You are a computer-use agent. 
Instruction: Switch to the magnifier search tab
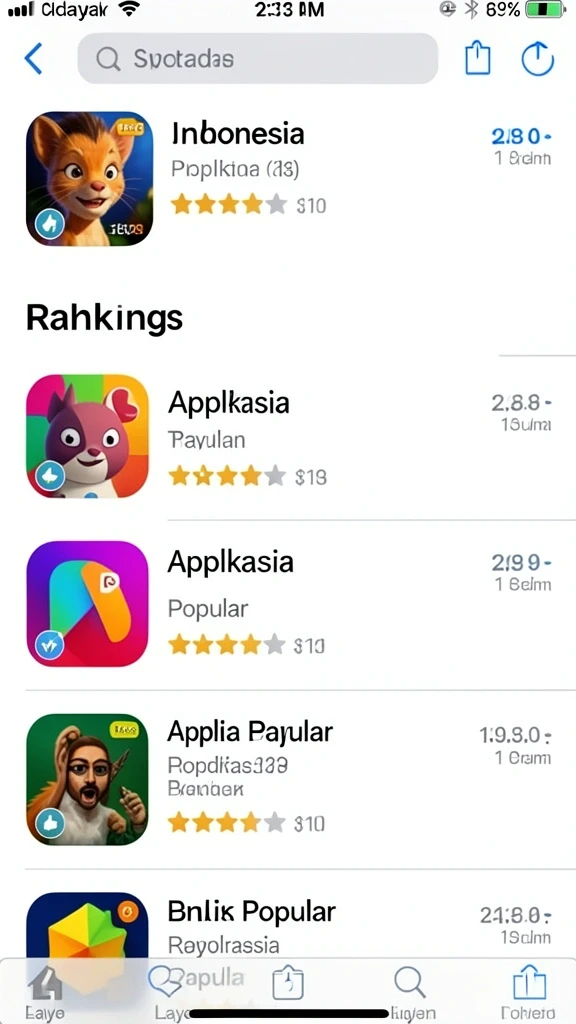(x=410, y=991)
